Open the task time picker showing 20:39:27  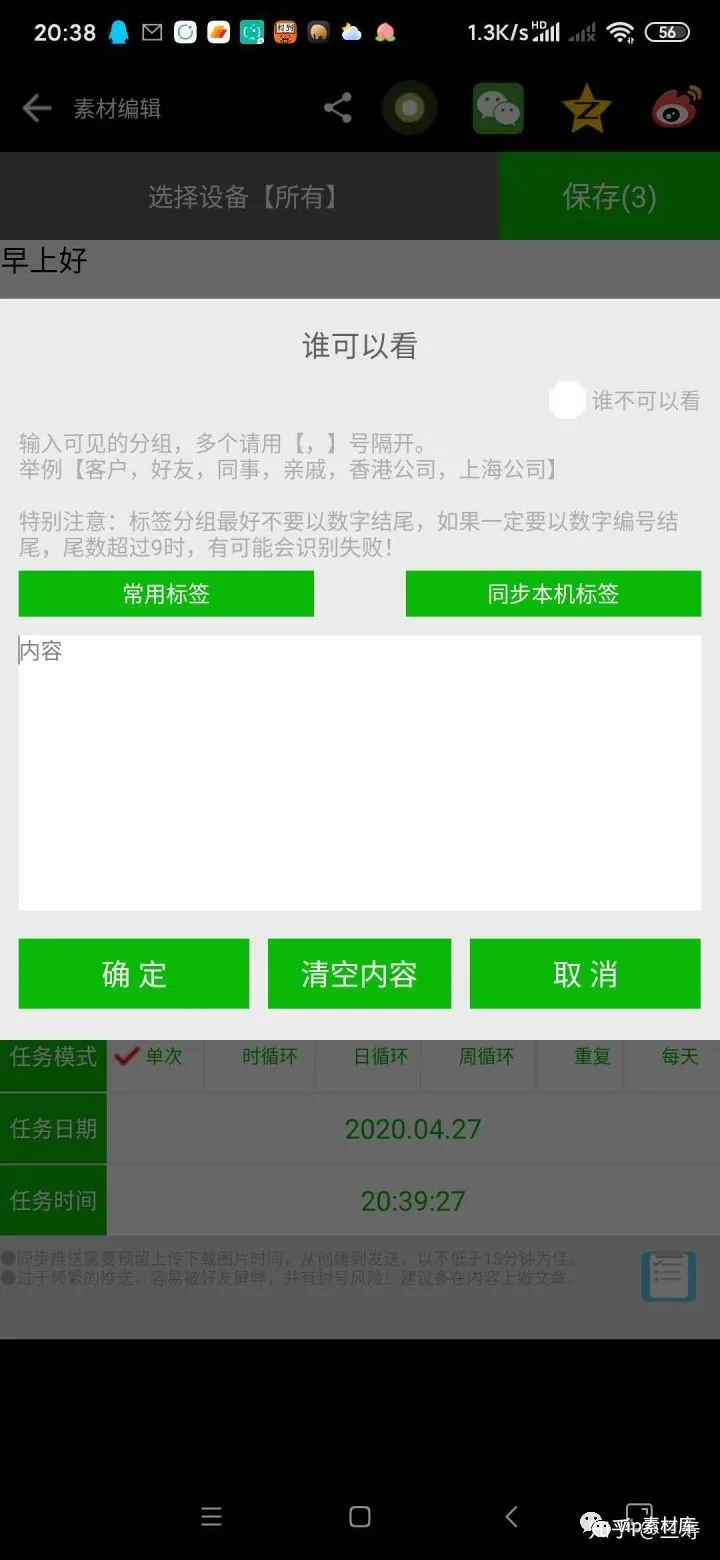pos(413,1200)
